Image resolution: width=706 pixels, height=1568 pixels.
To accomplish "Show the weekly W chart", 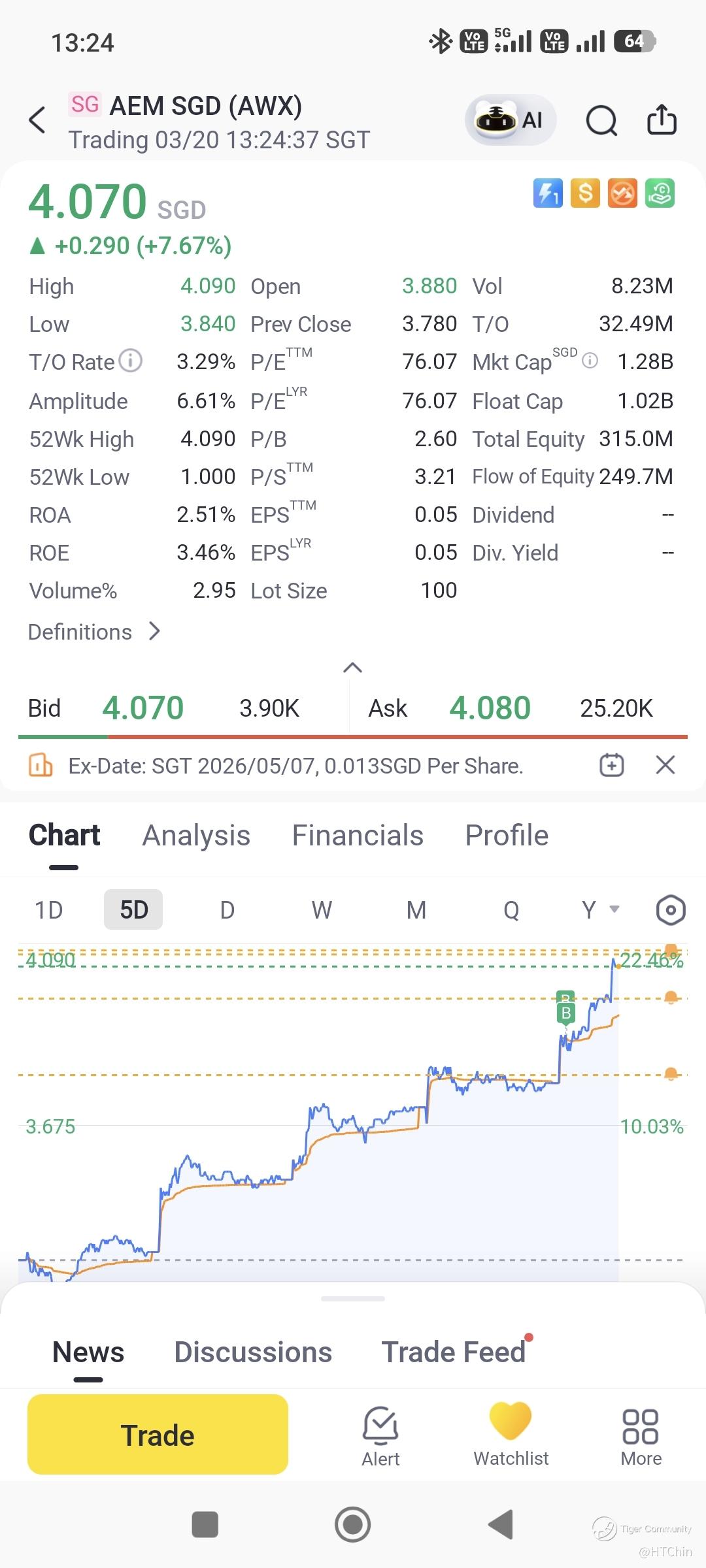I will coord(322,909).
